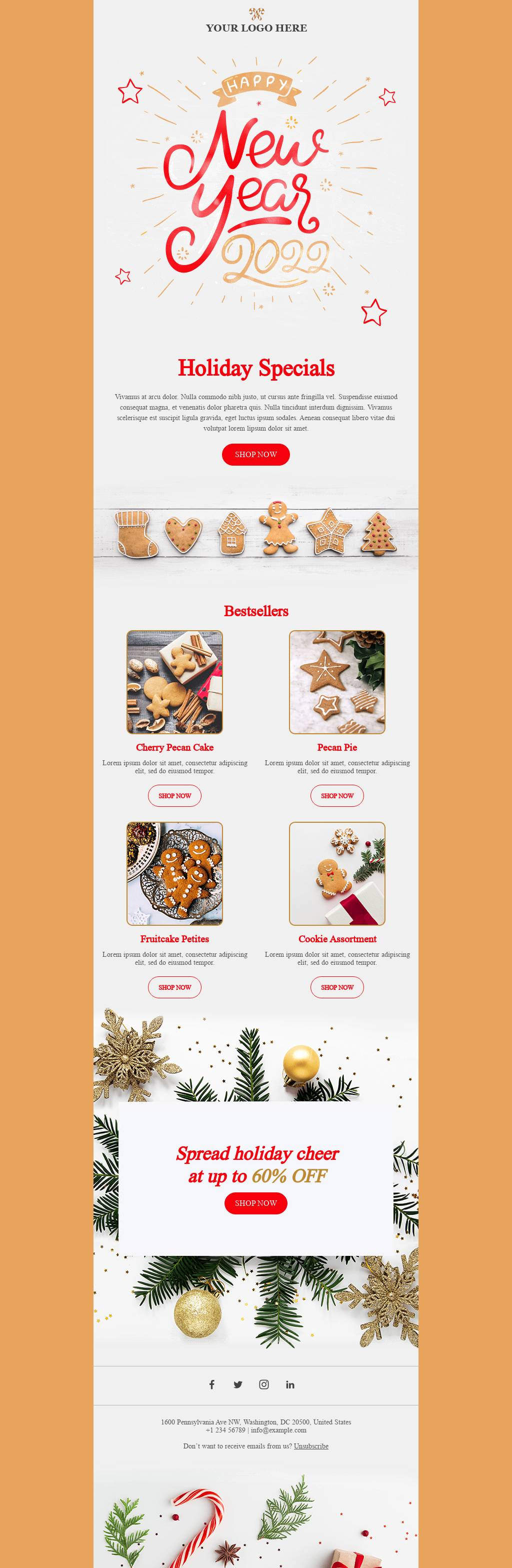Viewport: 512px width, 1568px height.
Task: Open the Cherry Pecan Cake image
Action: point(174,682)
